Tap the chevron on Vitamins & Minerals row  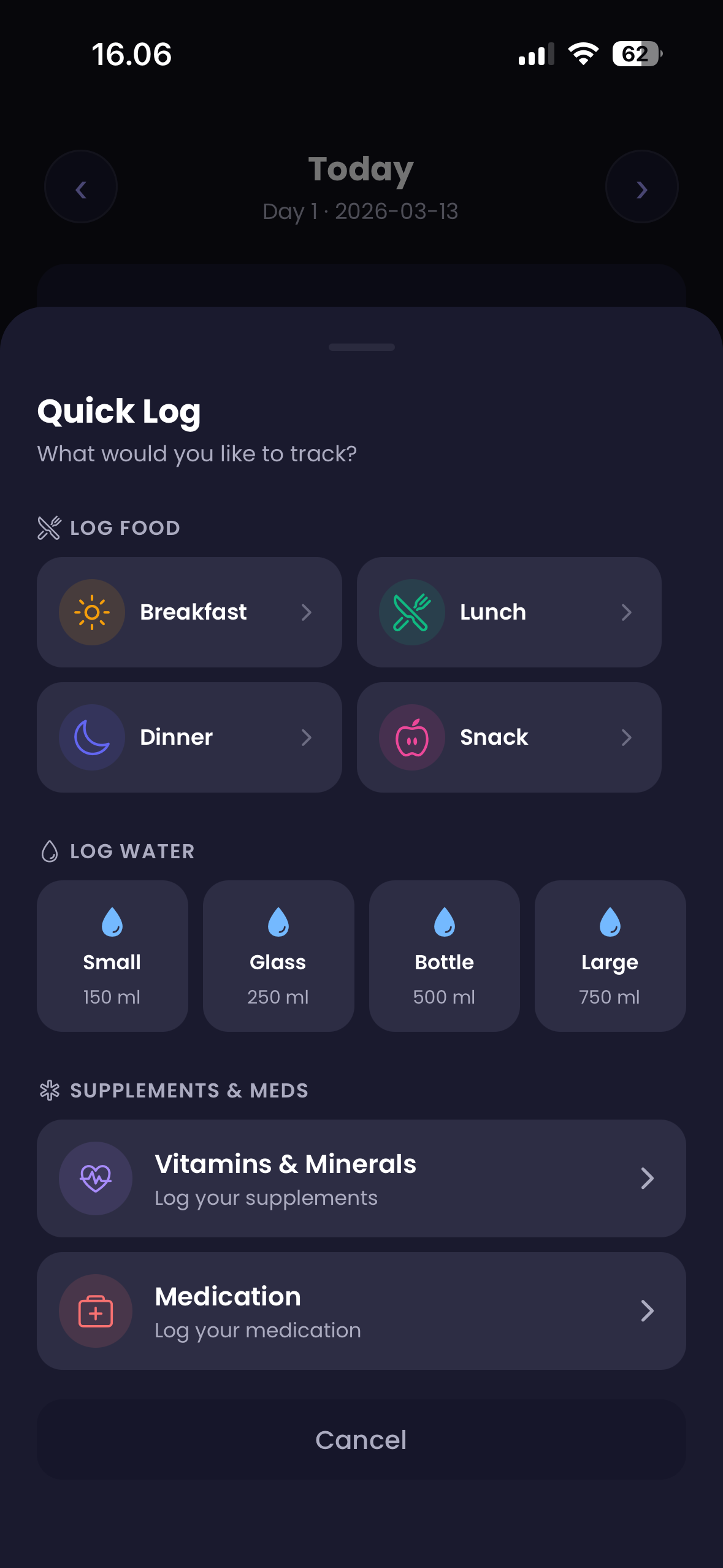(x=649, y=1178)
